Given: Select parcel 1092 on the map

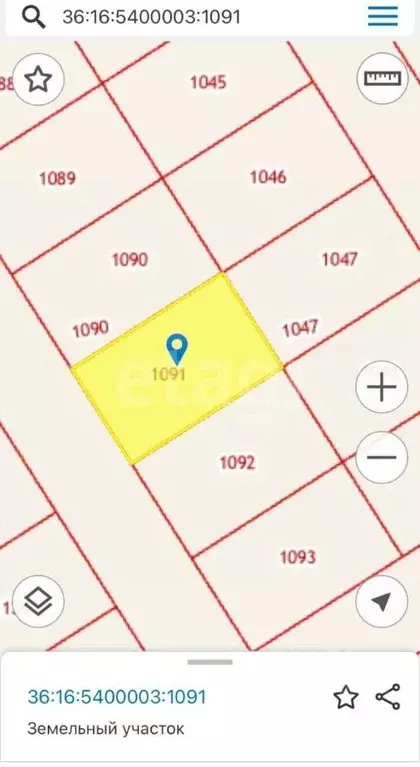Looking at the screenshot, I should coord(238,462).
